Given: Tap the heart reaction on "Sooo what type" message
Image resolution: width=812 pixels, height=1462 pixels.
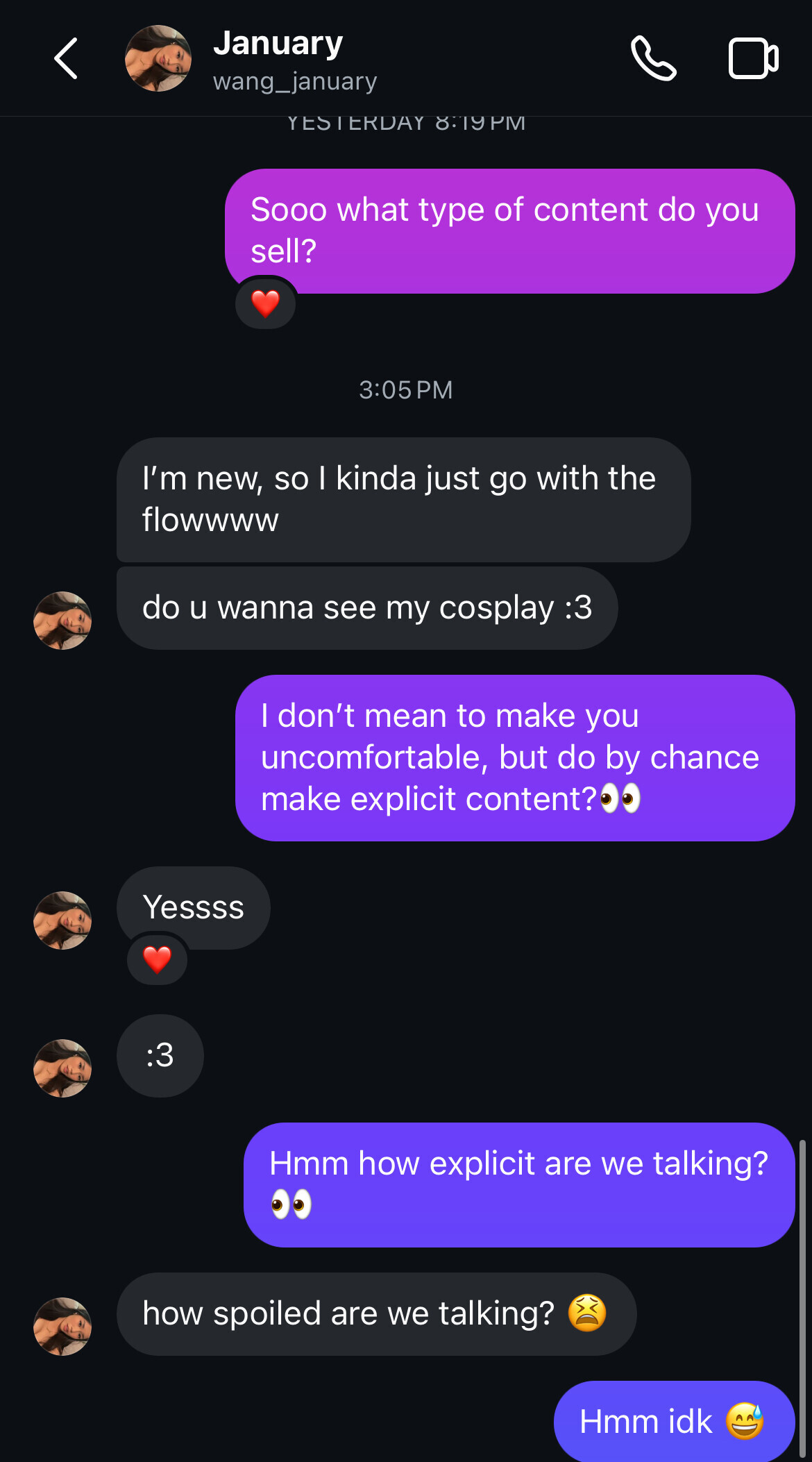Looking at the screenshot, I should [x=265, y=303].
